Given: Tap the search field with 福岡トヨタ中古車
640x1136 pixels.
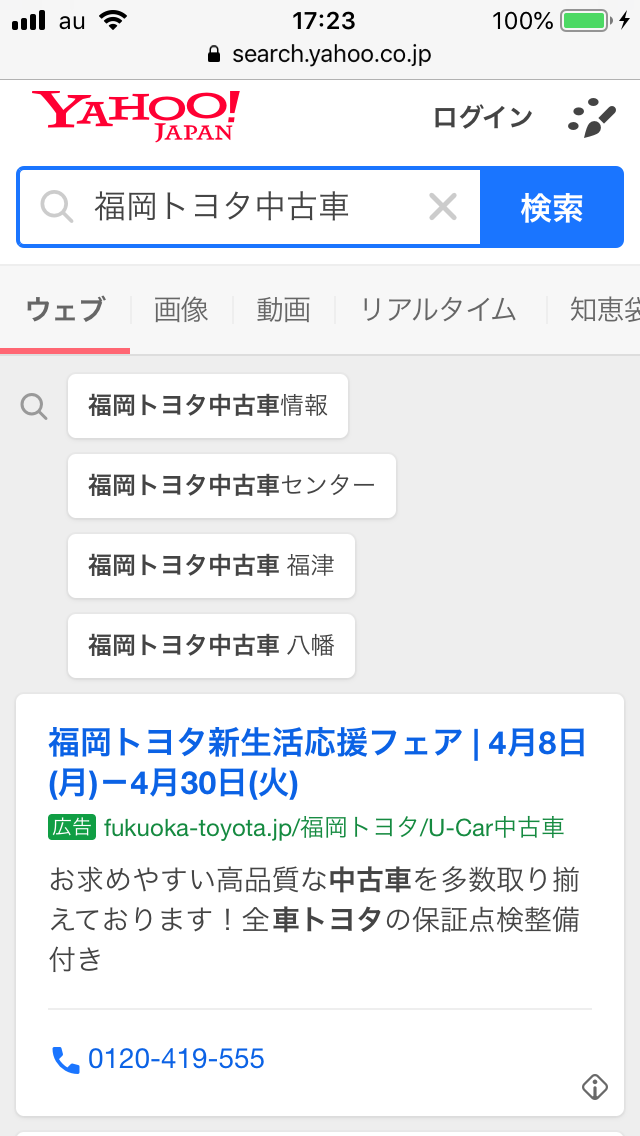Looking at the screenshot, I should tap(250, 208).
